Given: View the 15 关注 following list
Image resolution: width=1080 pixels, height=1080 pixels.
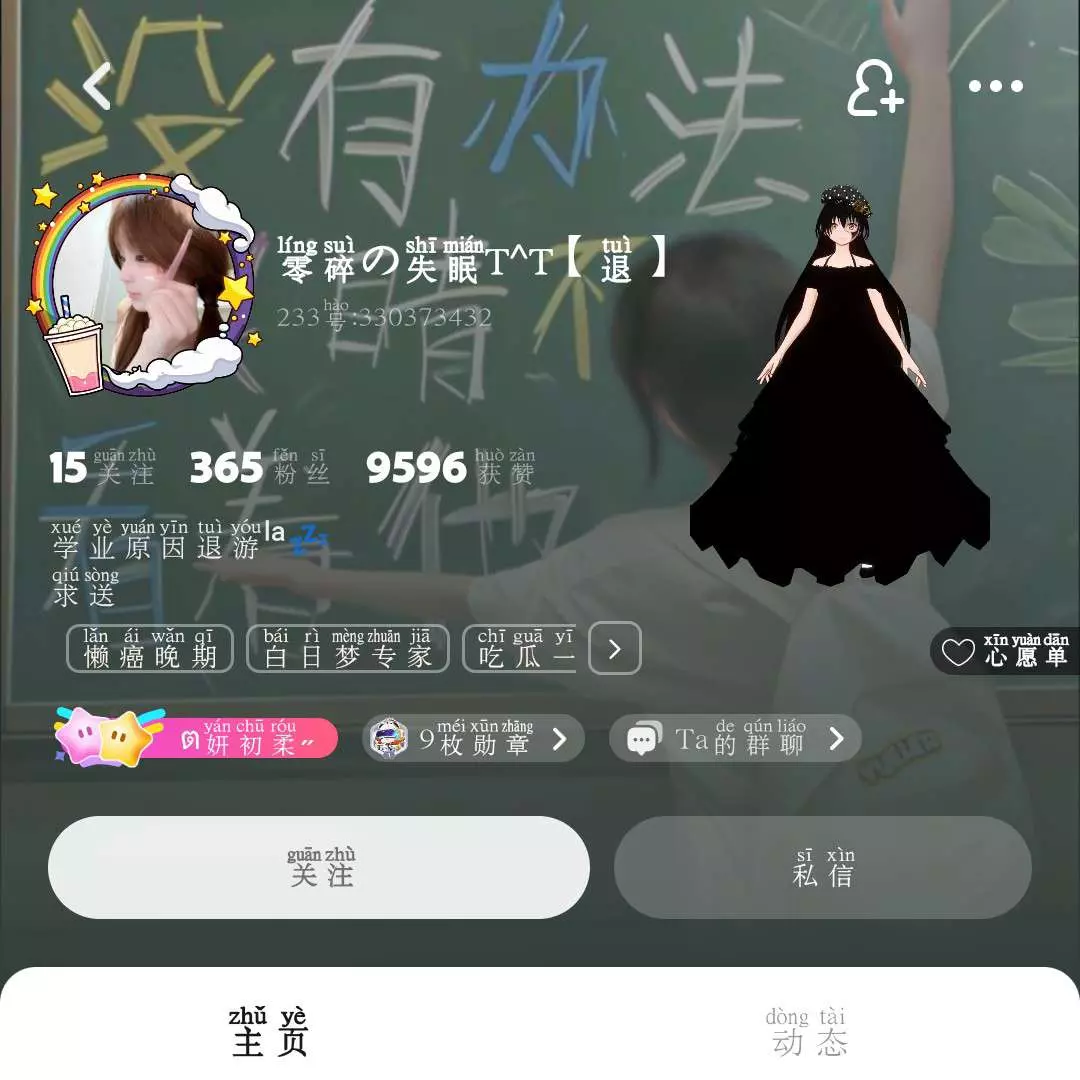Looking at the screenshot, I should (103, 468).
